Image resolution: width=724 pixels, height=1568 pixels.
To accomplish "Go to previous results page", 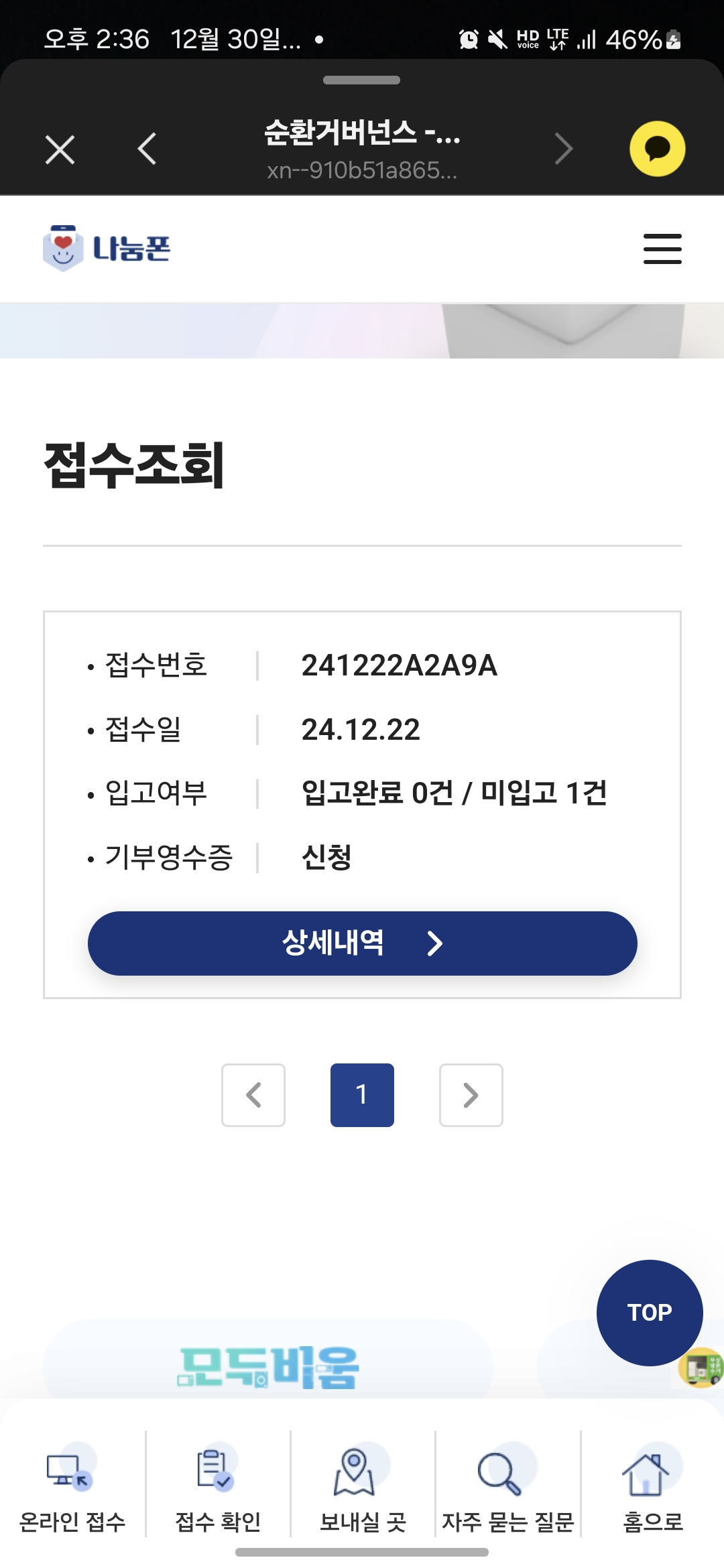I will pyautogui.click(x=253, y=1095).
